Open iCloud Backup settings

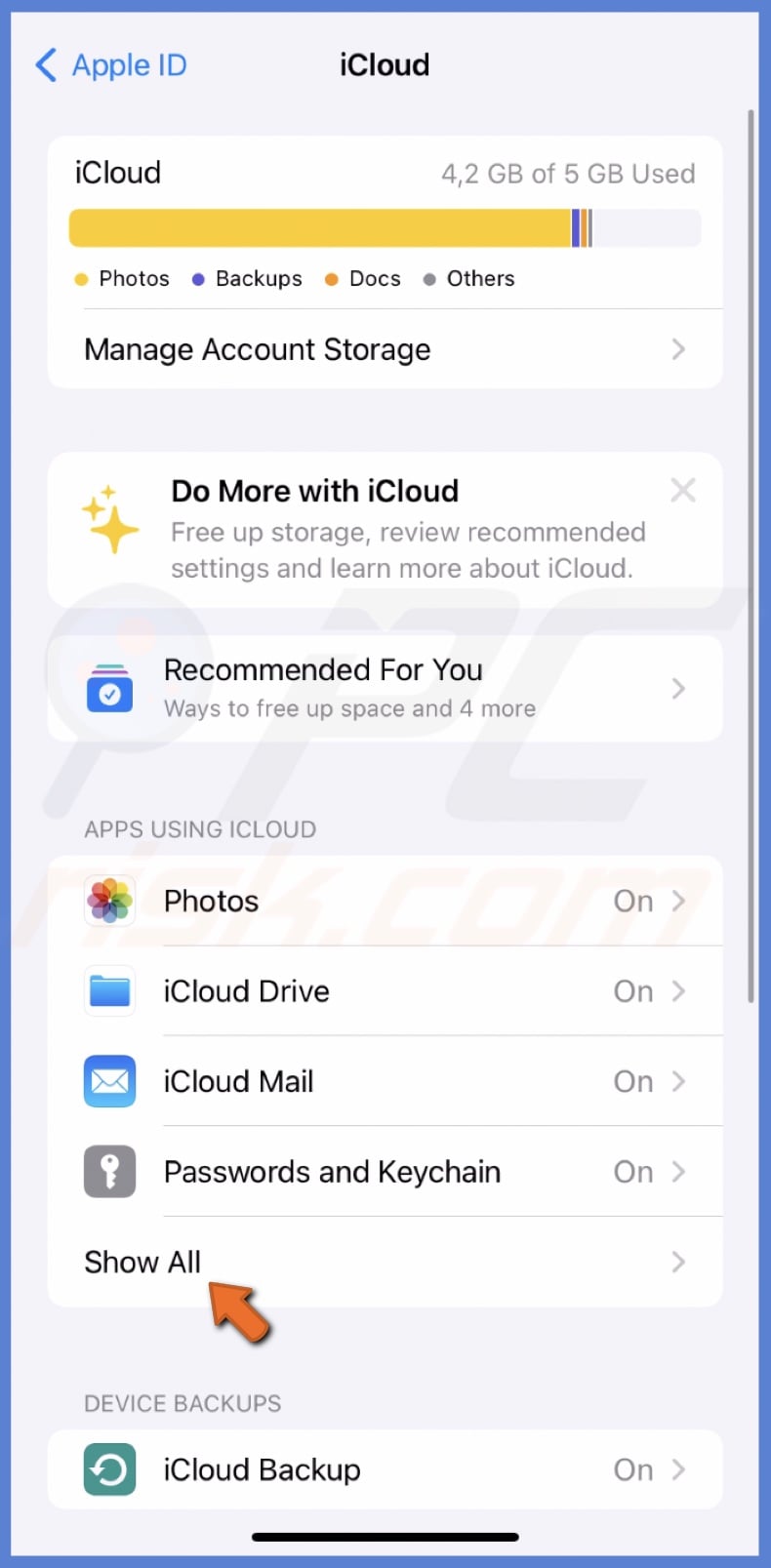385,1469
